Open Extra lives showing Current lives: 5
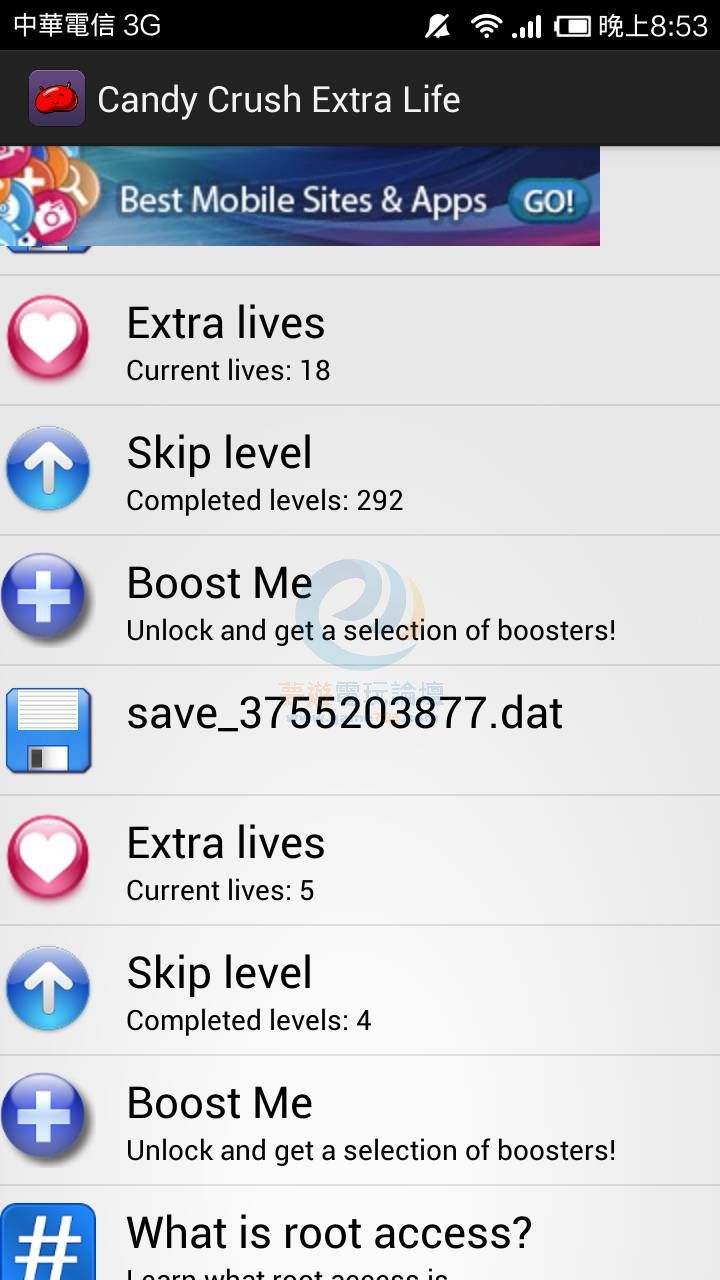720x1280 pixels. (360, 861)
